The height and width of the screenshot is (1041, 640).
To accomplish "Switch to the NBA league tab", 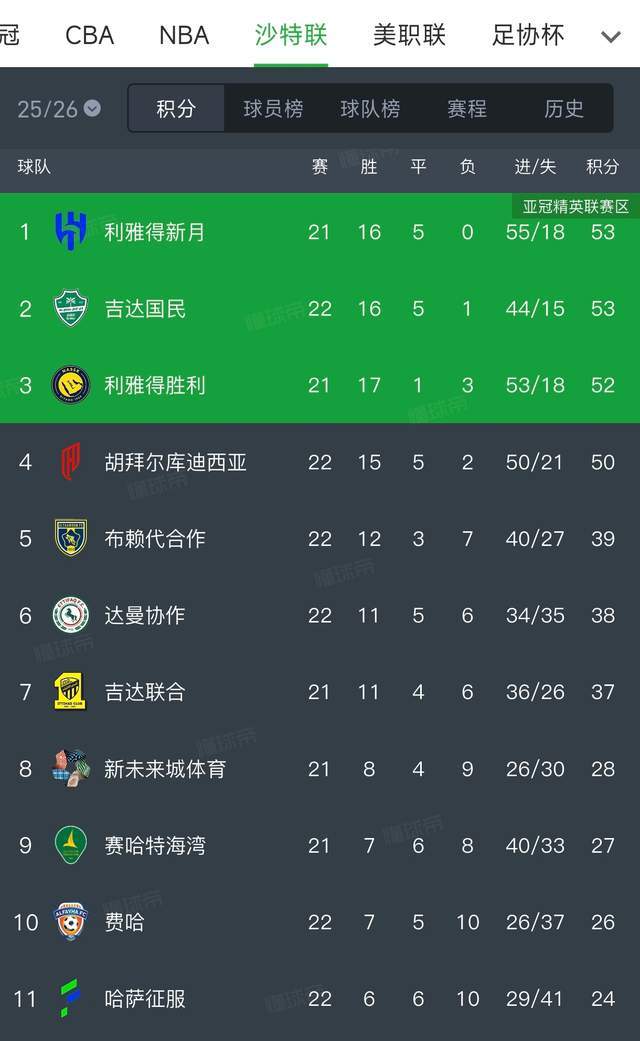I will click(184, 36).
